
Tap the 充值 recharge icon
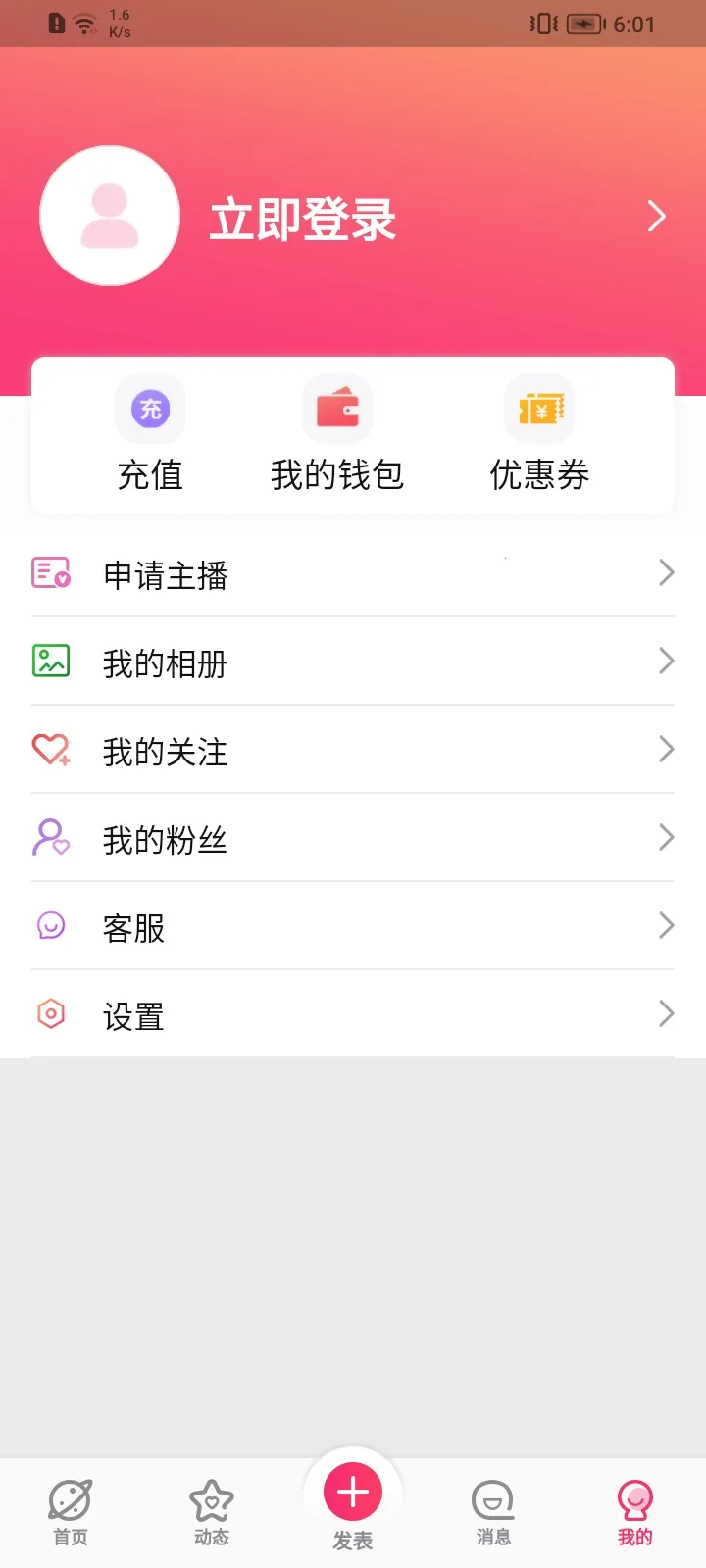[x=149, y=408]
